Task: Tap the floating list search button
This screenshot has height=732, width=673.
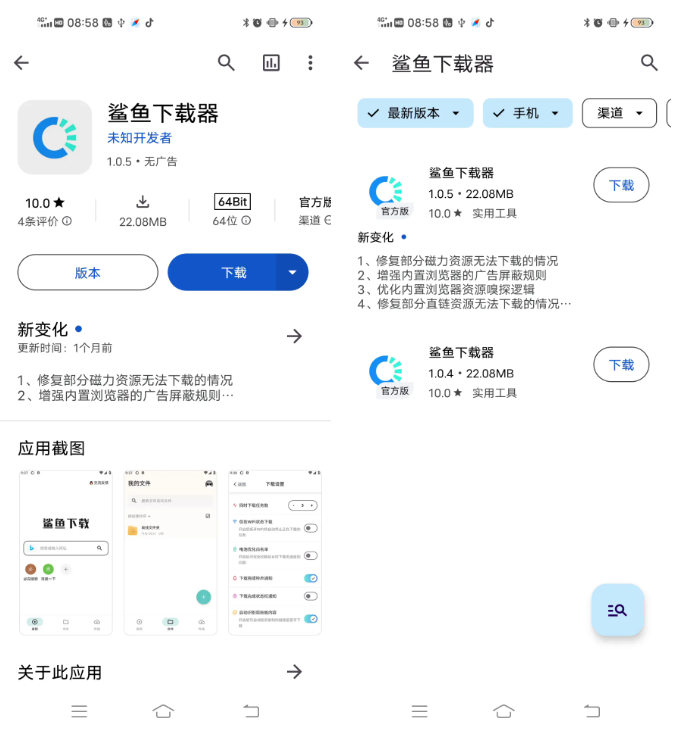Action: click(617, 610)
